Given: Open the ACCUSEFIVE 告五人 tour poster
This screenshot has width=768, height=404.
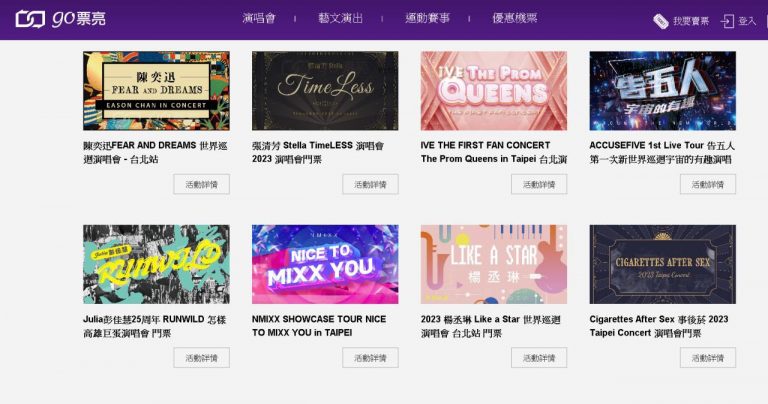Looking at the screenshot, I should pos(662,91).
